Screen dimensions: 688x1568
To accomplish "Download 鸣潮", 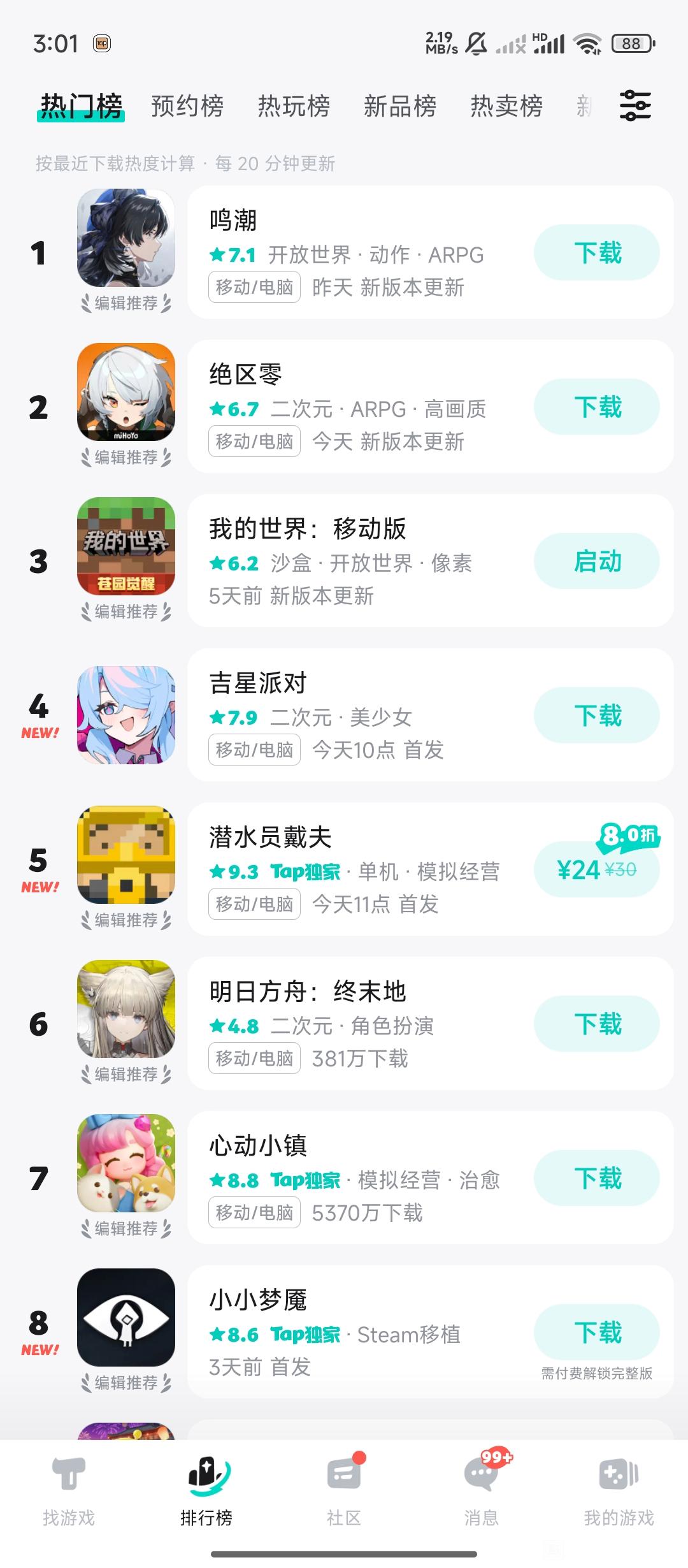I will 596,252.
